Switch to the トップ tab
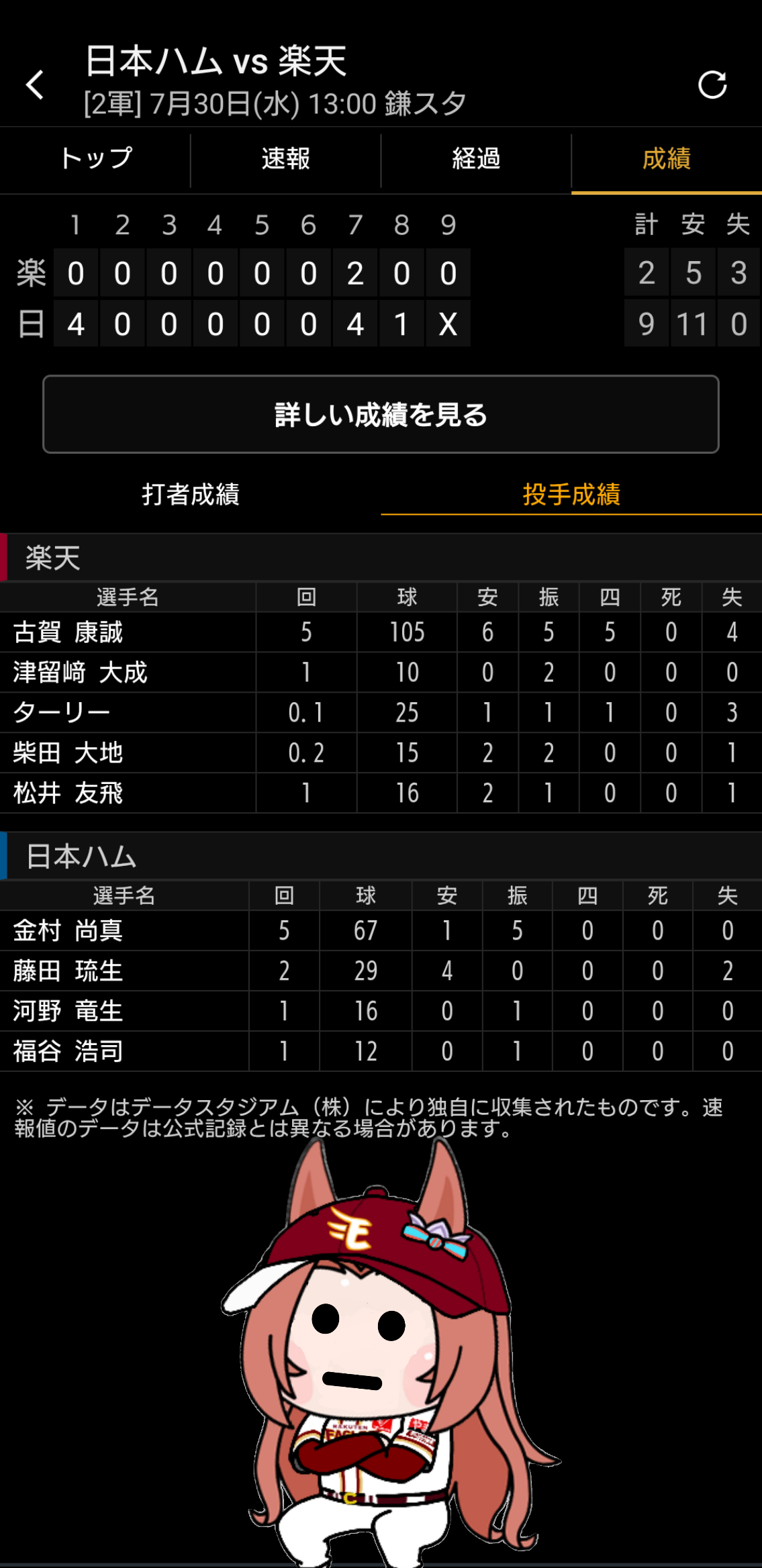 (95, 159)
